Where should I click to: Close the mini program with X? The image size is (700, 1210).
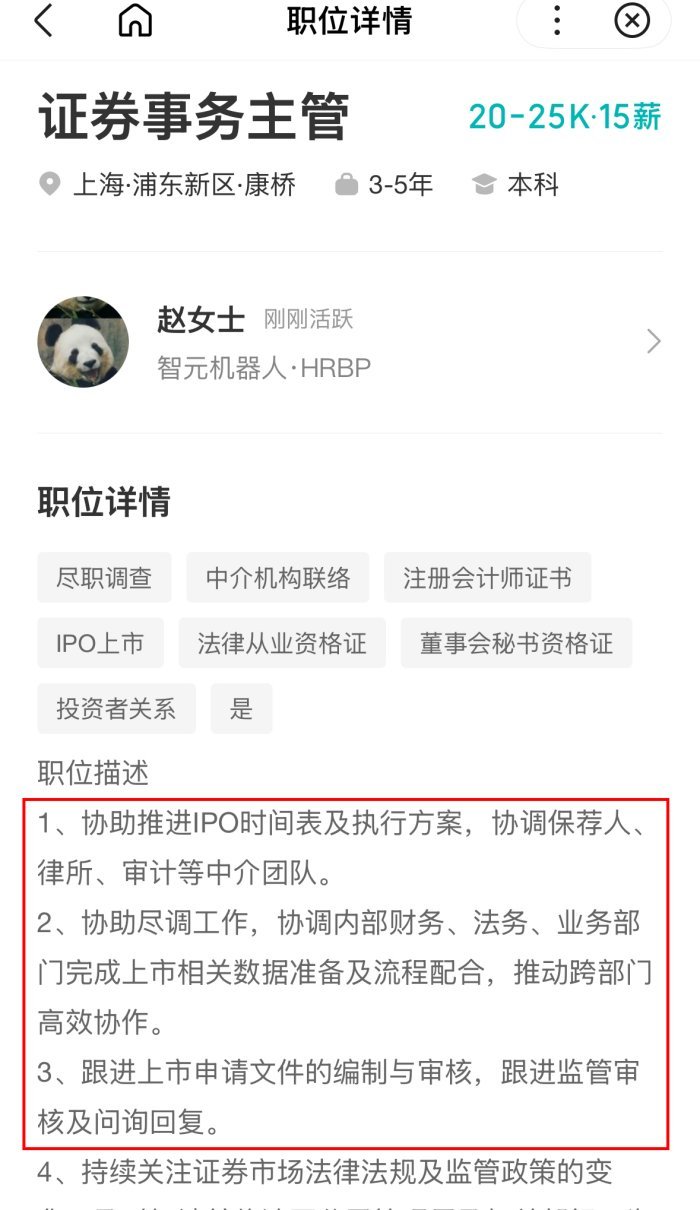632,20
